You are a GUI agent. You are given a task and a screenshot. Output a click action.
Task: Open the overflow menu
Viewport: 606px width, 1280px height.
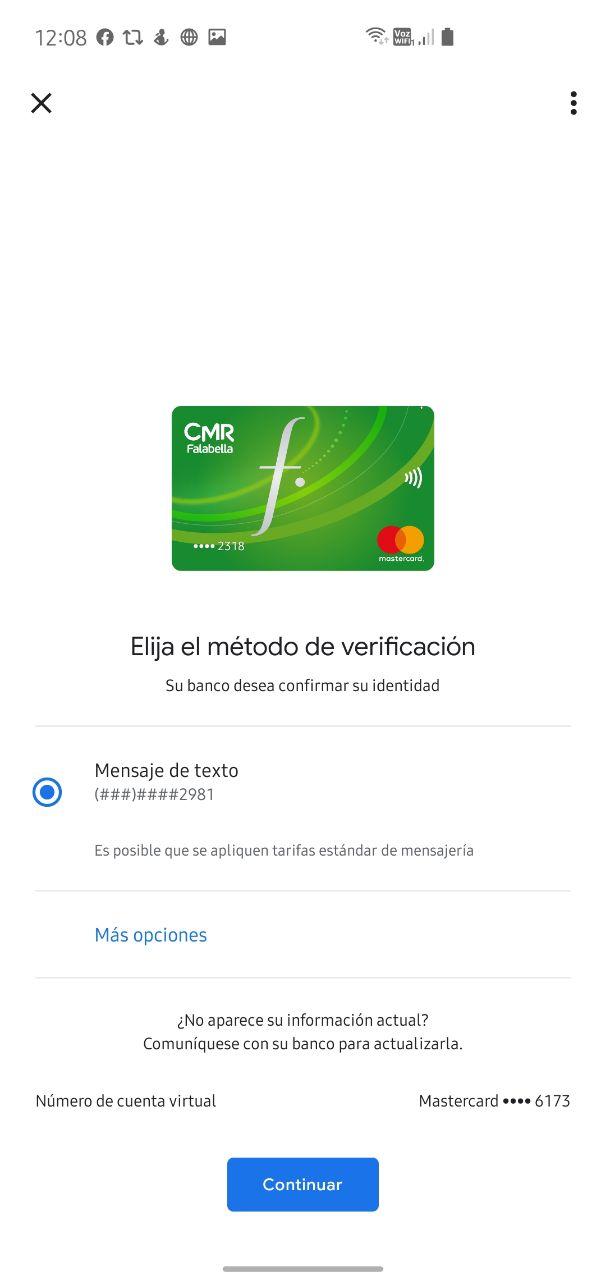click(x=573, y=103)
